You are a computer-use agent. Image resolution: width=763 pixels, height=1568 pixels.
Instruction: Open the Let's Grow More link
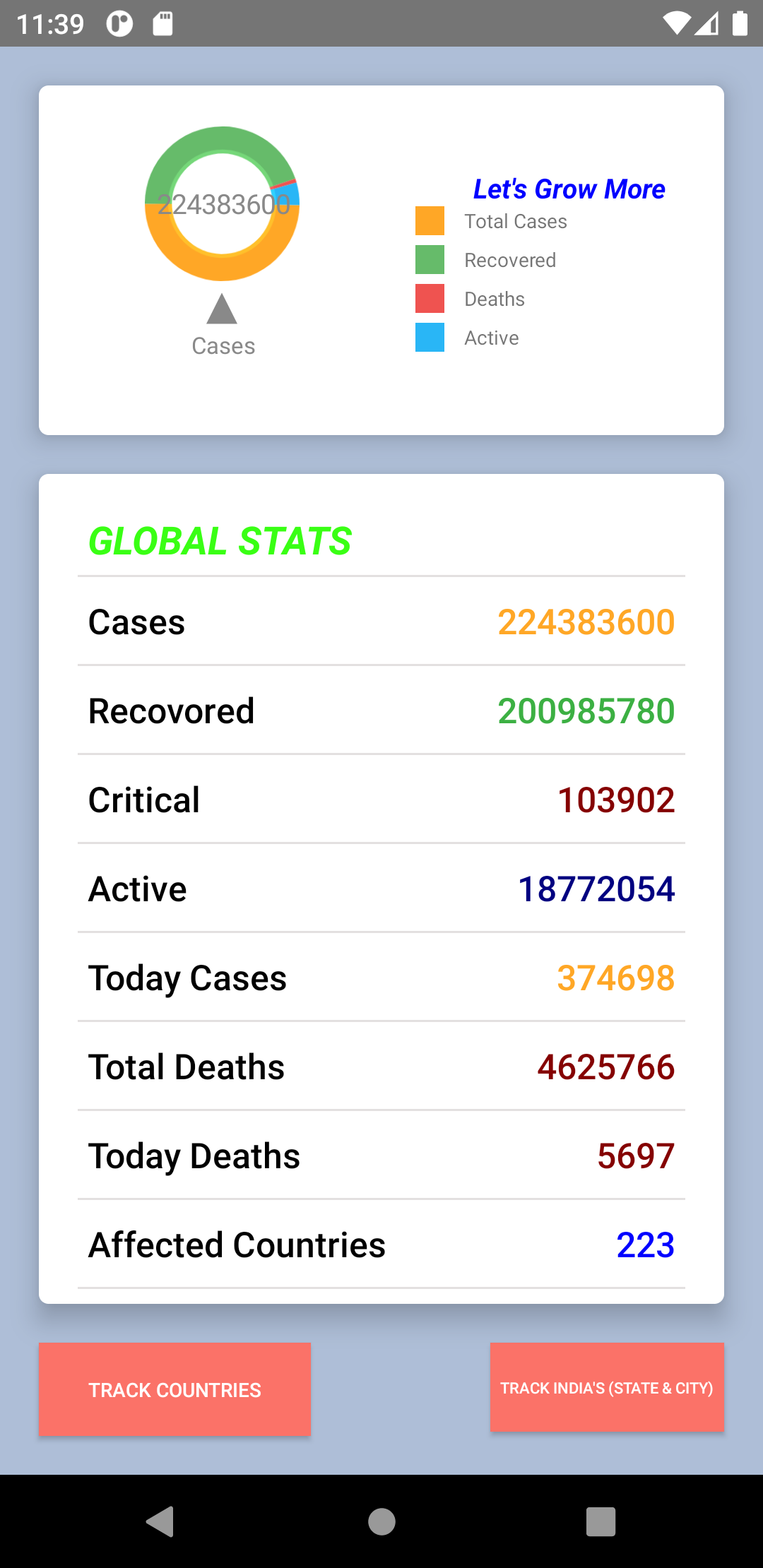pyautogui.click(x=568, y=189)
